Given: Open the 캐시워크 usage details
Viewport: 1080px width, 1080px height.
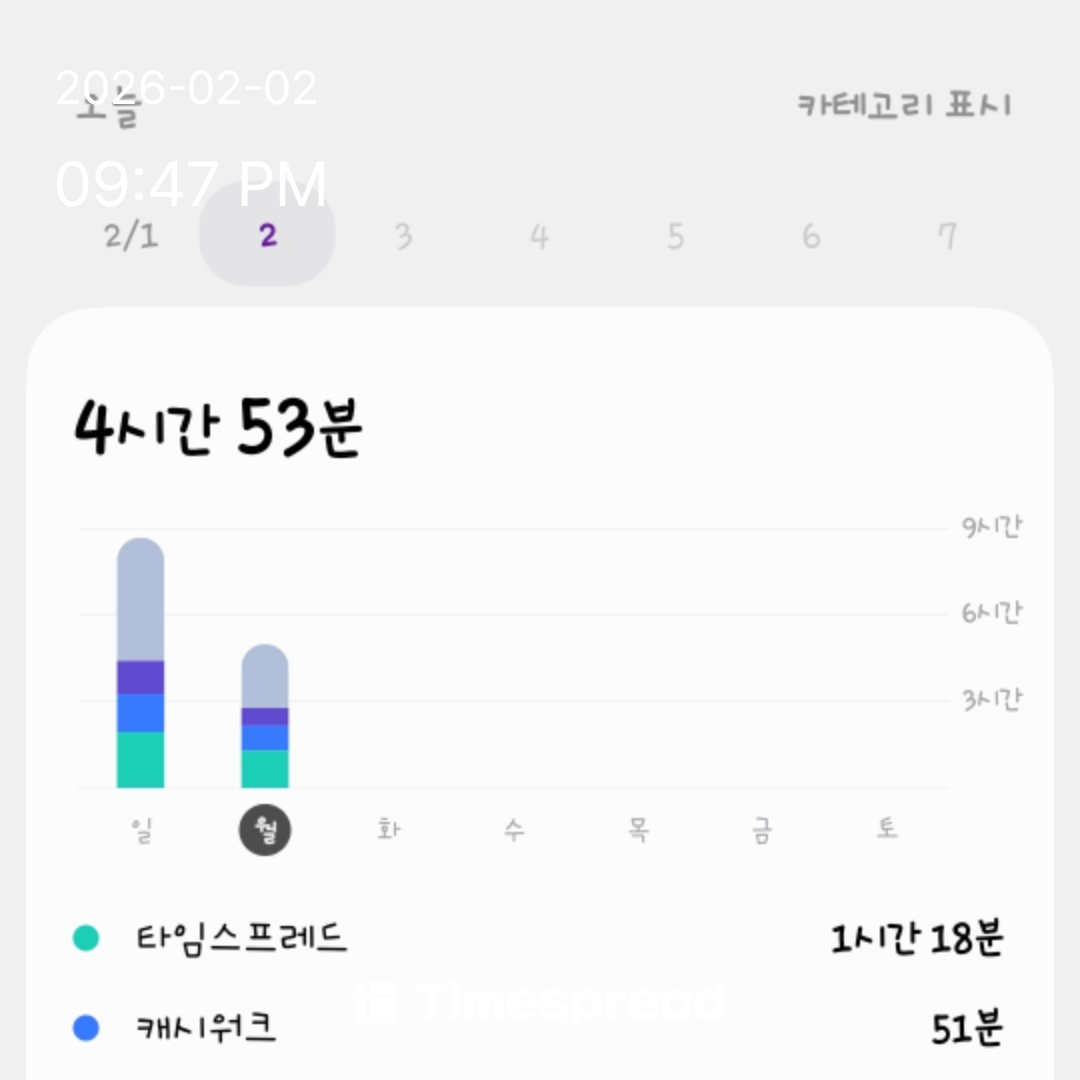Looking at the screenshot, I should point(540,1028).
